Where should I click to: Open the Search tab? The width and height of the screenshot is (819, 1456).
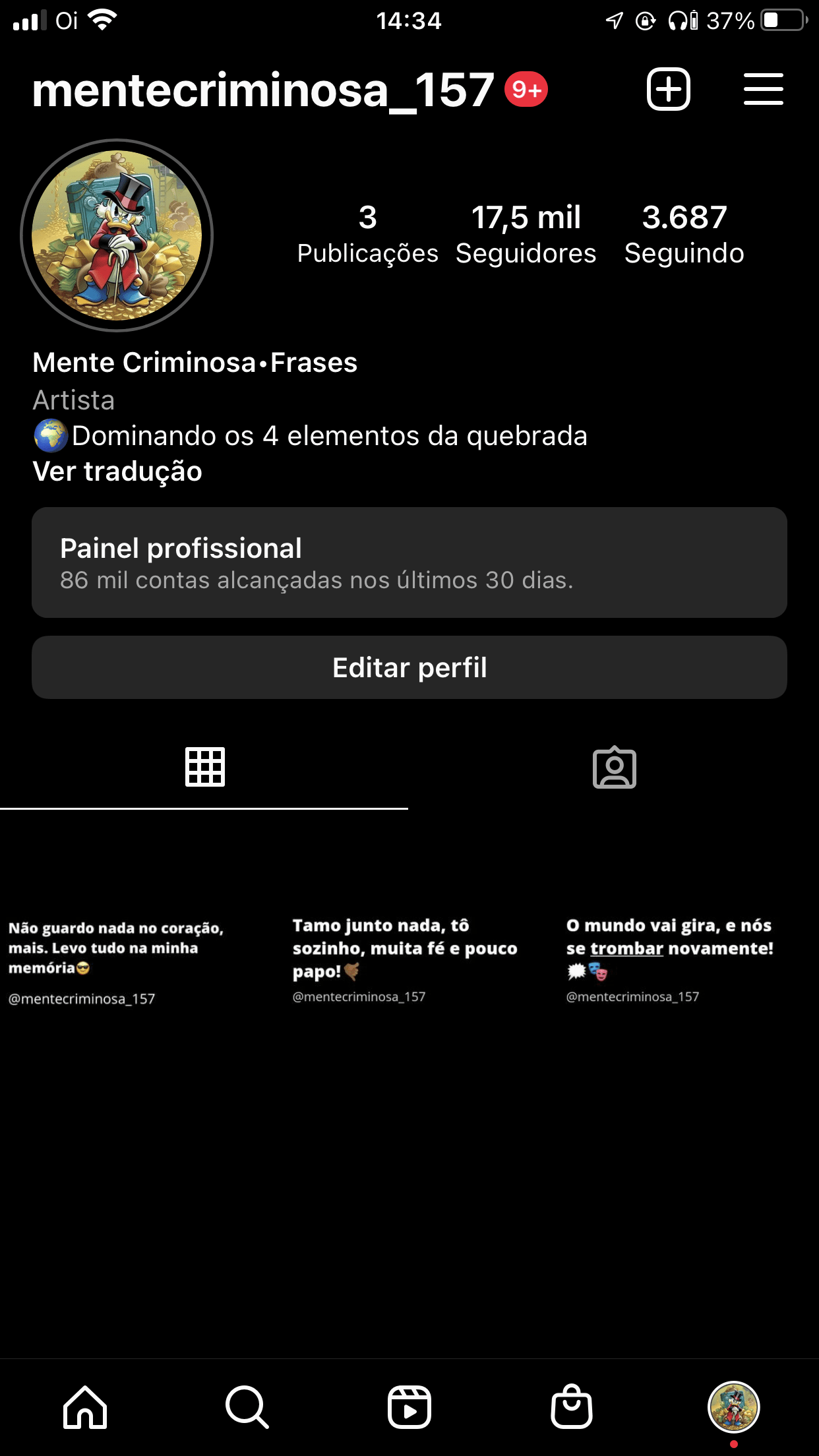coord(247,1407)
